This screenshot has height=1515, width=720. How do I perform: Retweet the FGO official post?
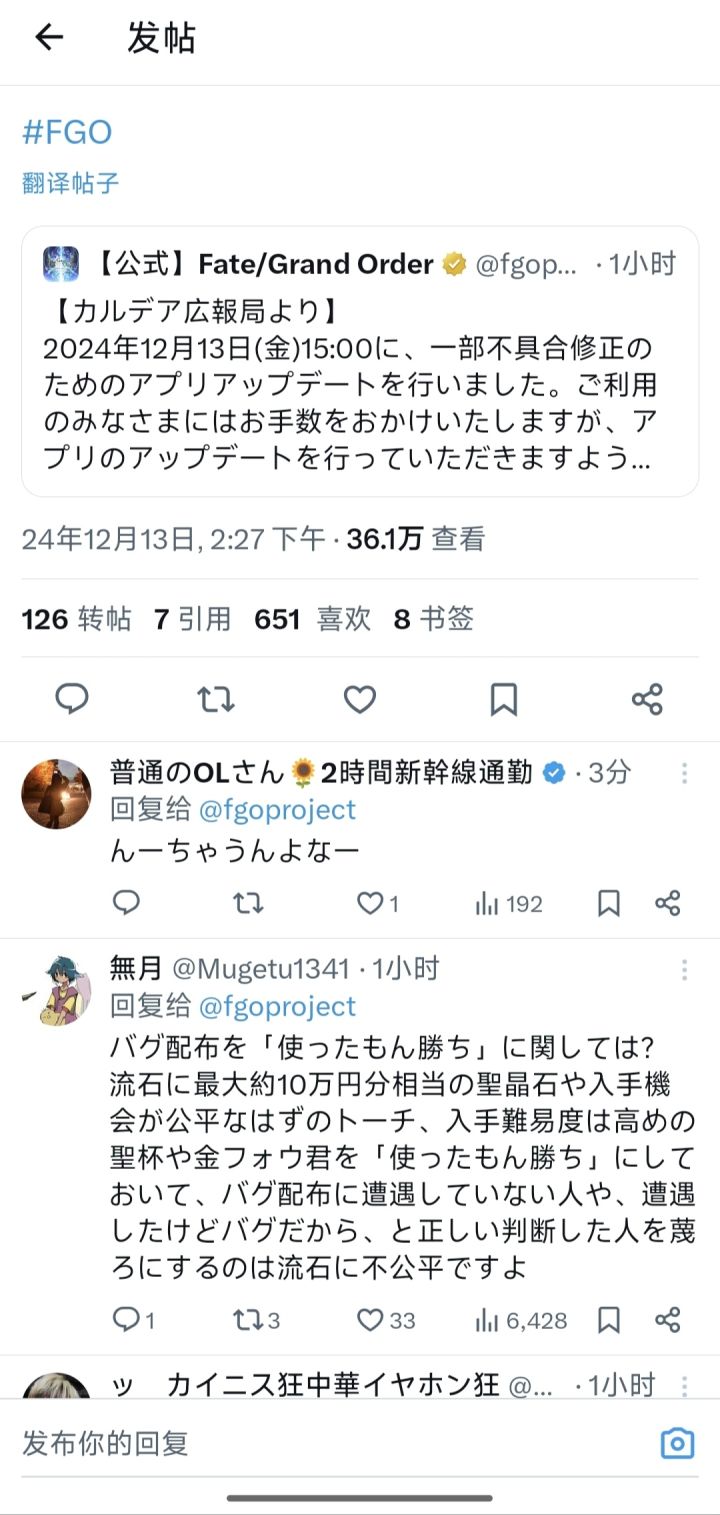click(x=216, y=699)
